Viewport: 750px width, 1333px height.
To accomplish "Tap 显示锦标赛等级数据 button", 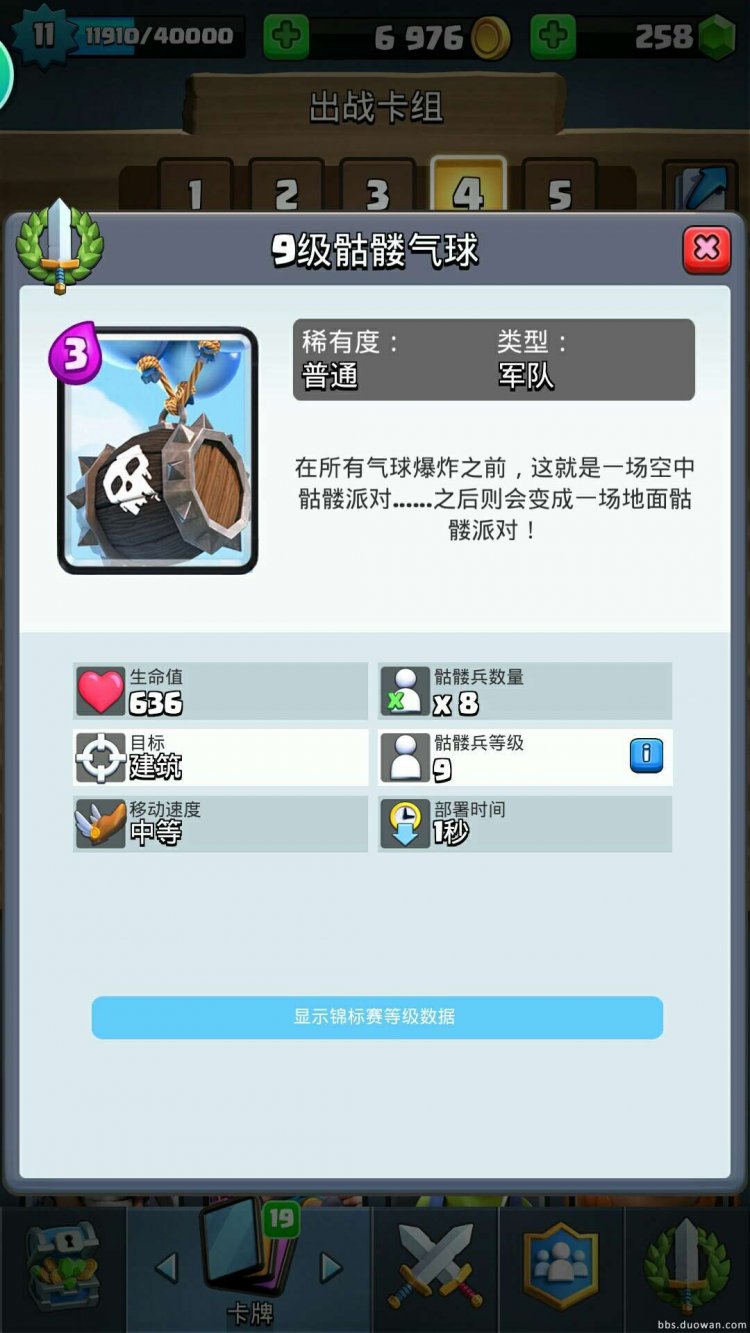I will 377,1017.
